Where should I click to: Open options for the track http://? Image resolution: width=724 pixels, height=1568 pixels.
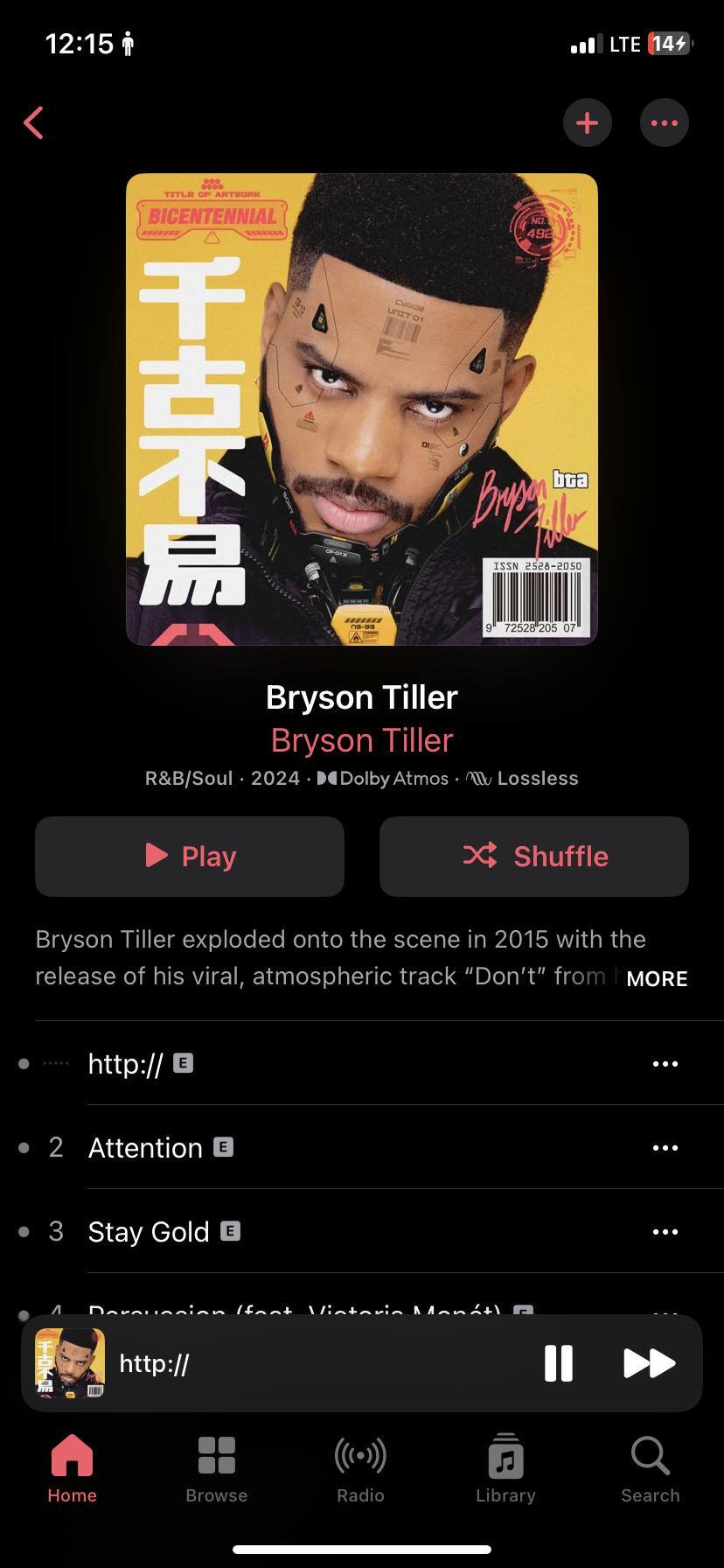665,1064
